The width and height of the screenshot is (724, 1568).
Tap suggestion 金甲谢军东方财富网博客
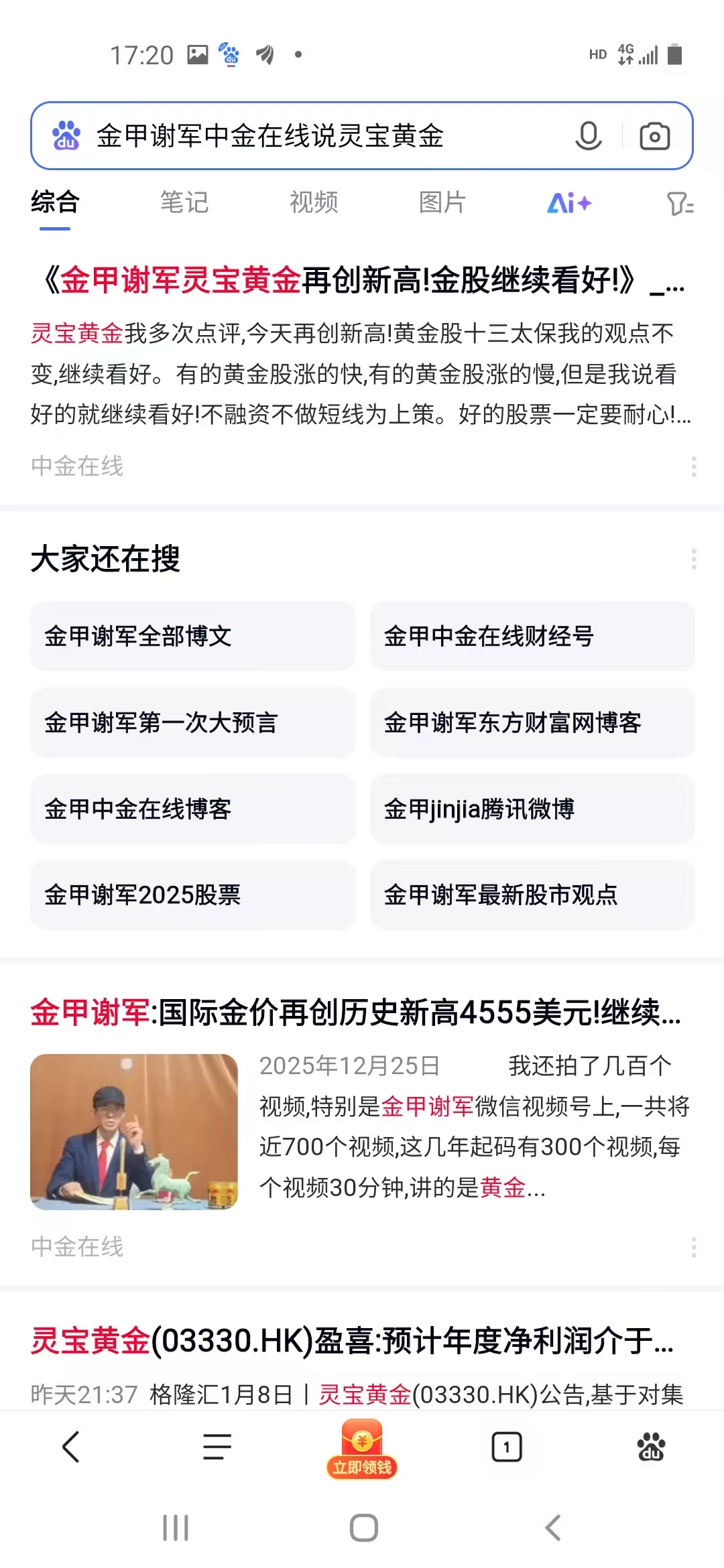[532, 722]
